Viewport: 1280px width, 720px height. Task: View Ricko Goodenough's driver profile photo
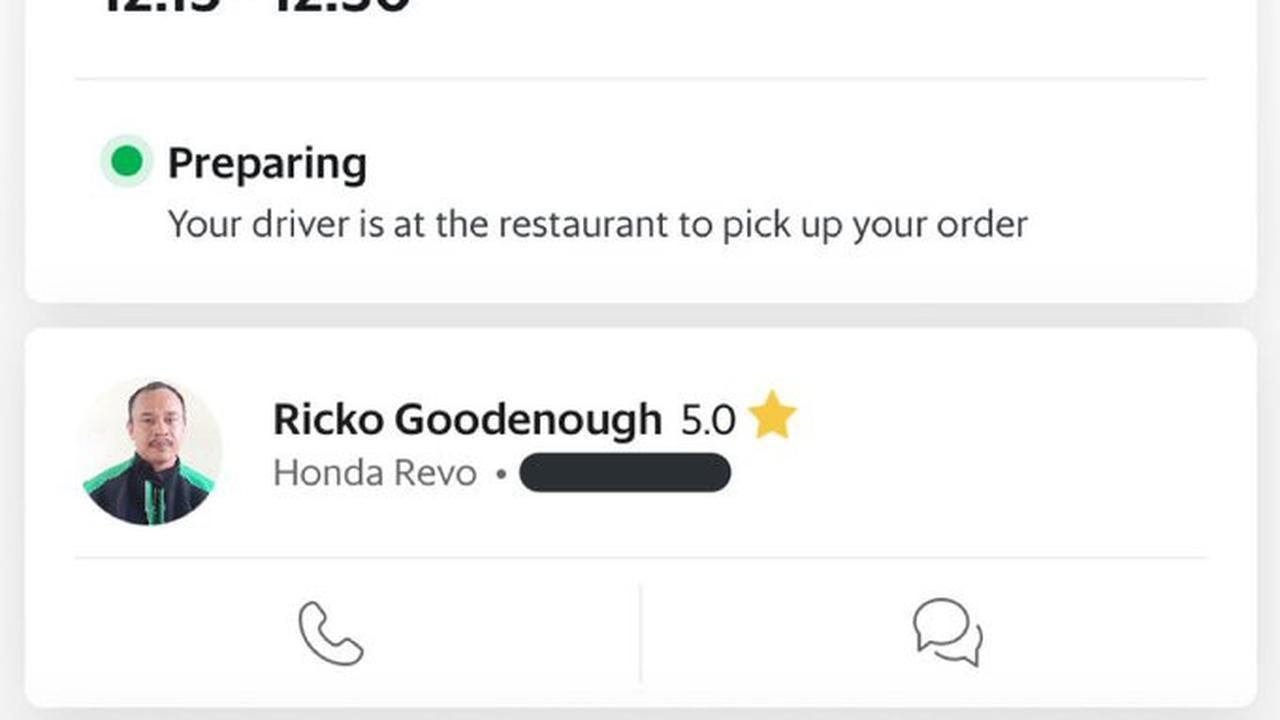click(150, 452)
